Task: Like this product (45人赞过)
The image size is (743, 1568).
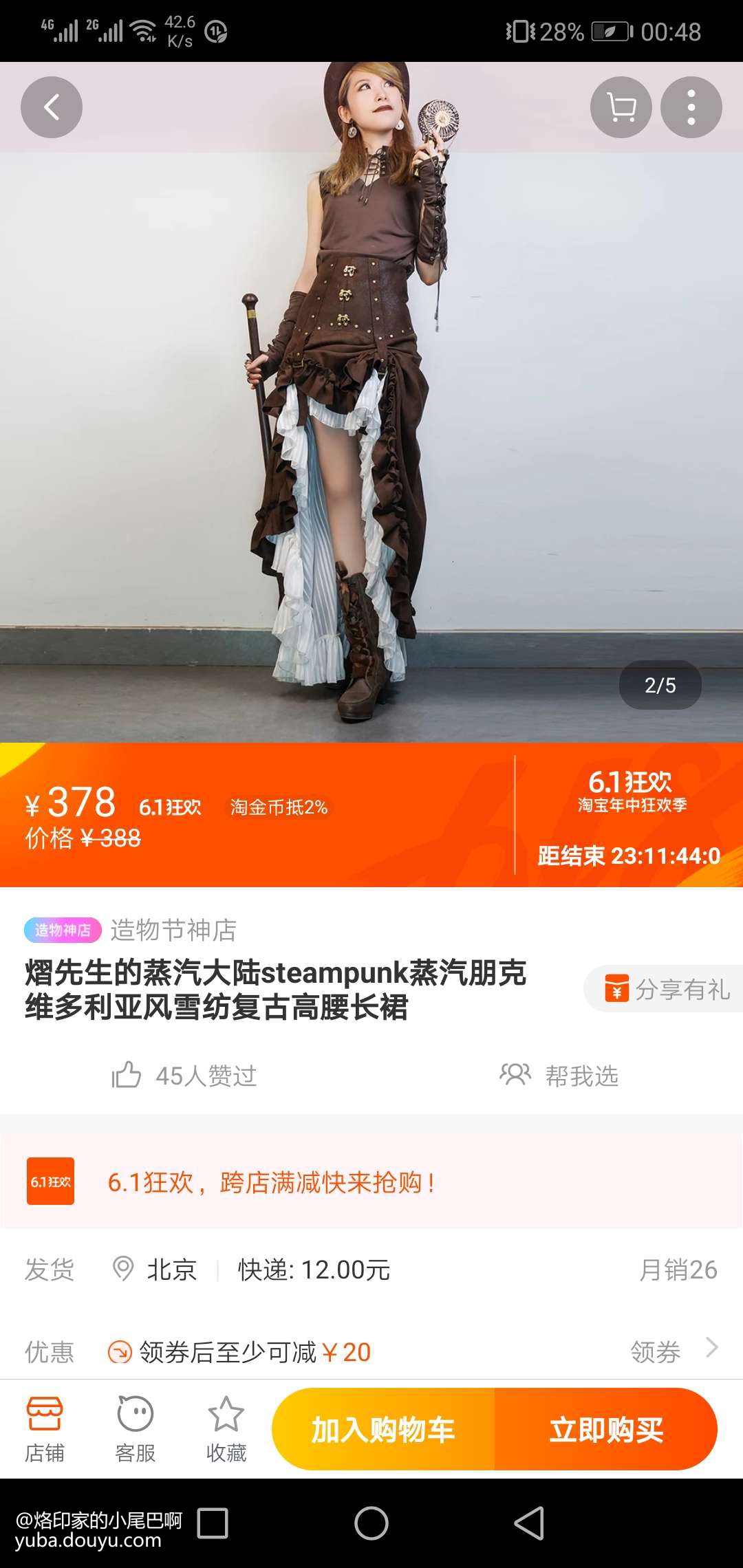Action: coord(184,1075)
